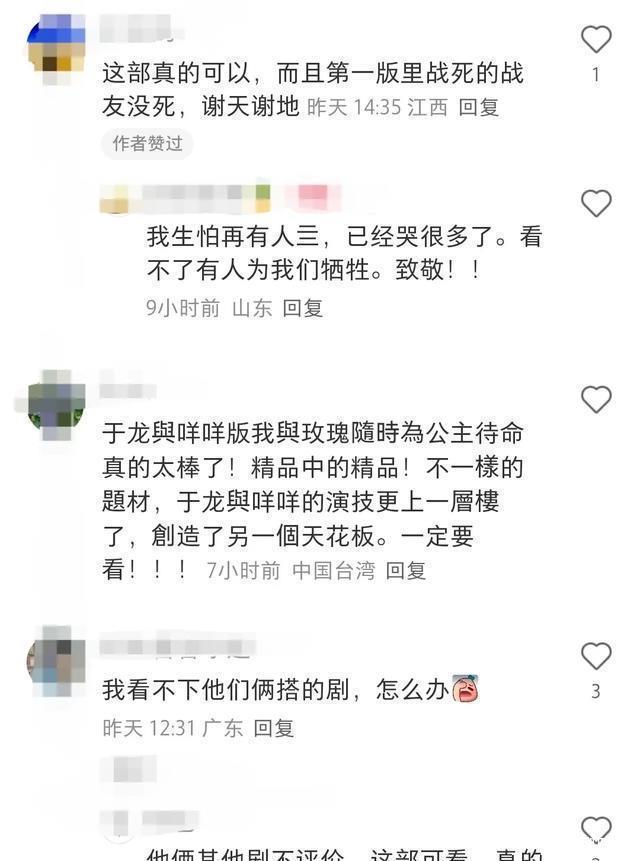Reply to the Shandong comment from 9小时前
Viewport: 640px width, 861px height.
point(302,309)
